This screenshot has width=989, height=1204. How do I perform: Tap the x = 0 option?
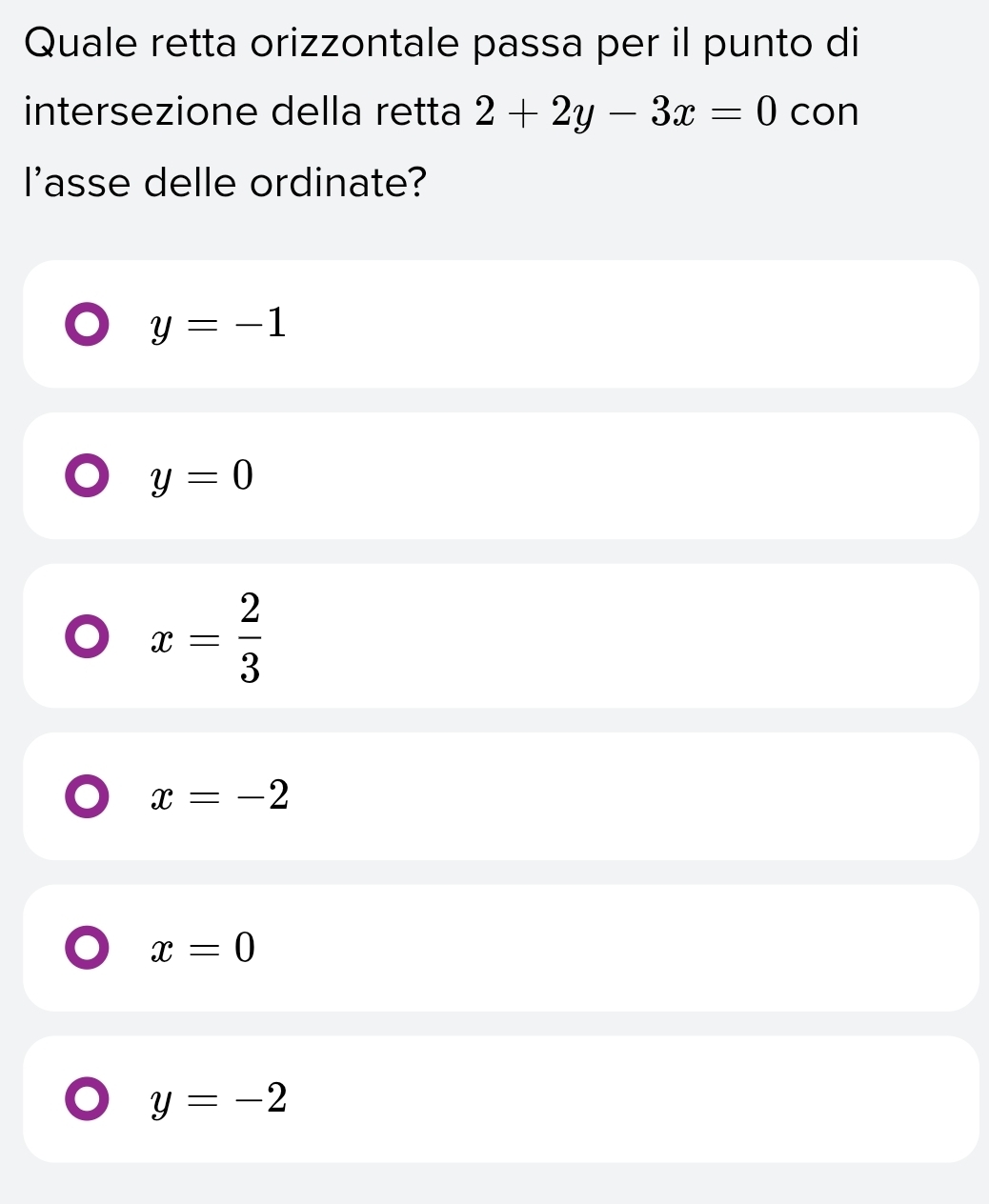pos(87,949)
